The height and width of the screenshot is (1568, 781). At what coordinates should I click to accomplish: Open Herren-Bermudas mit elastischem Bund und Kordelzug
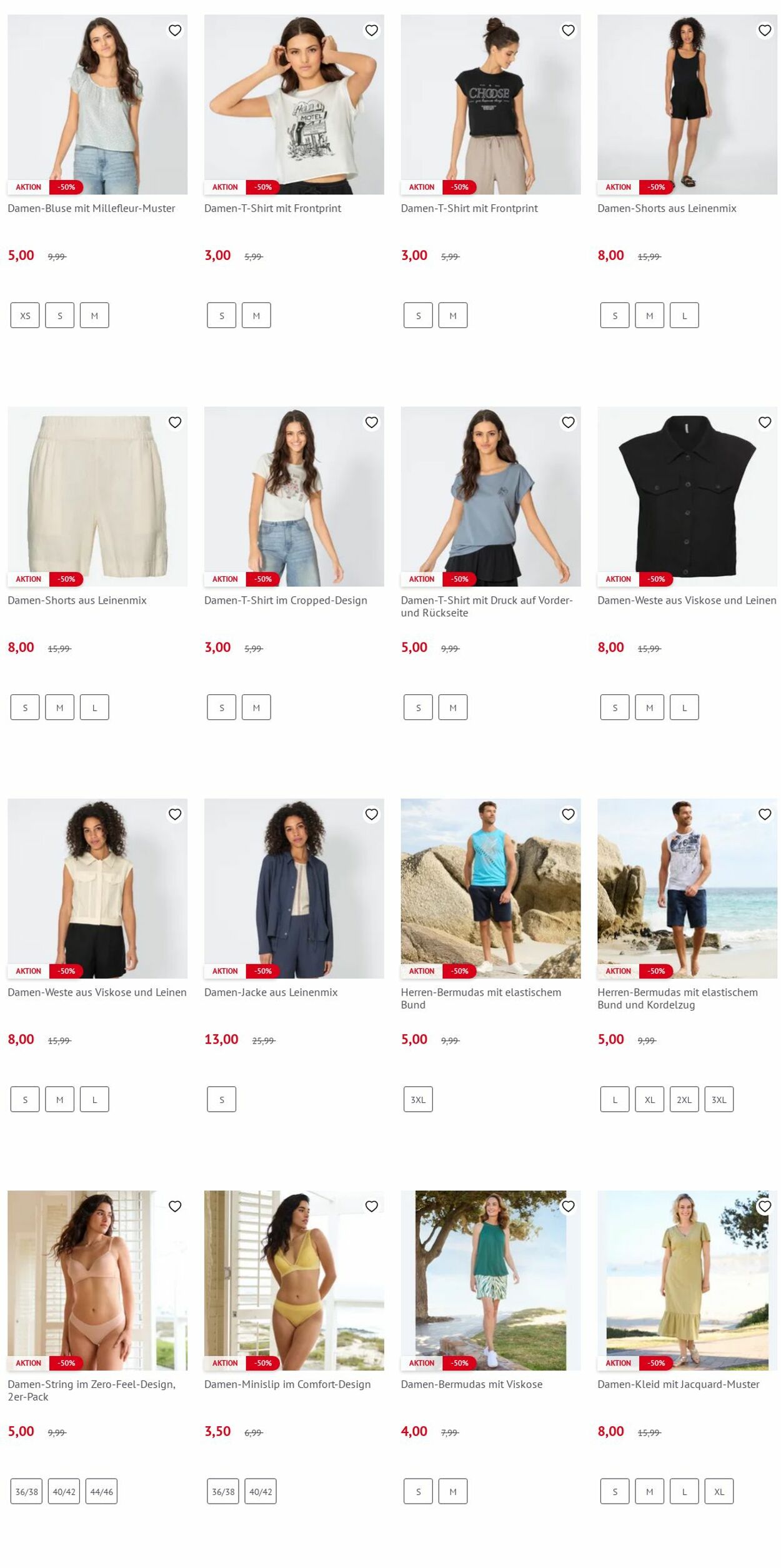(x=677, y=997)
